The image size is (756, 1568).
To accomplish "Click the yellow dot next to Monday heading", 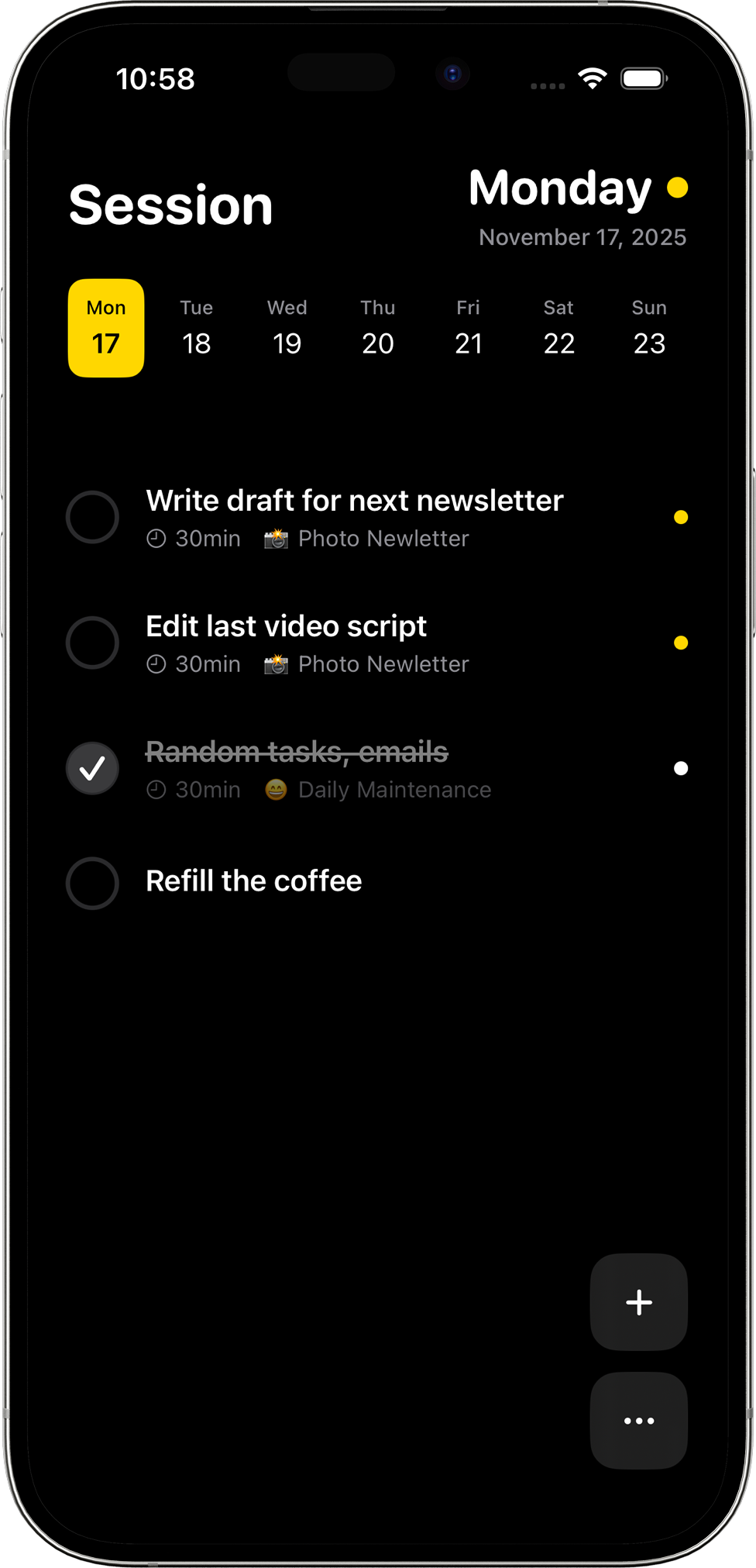I will 679,187.
